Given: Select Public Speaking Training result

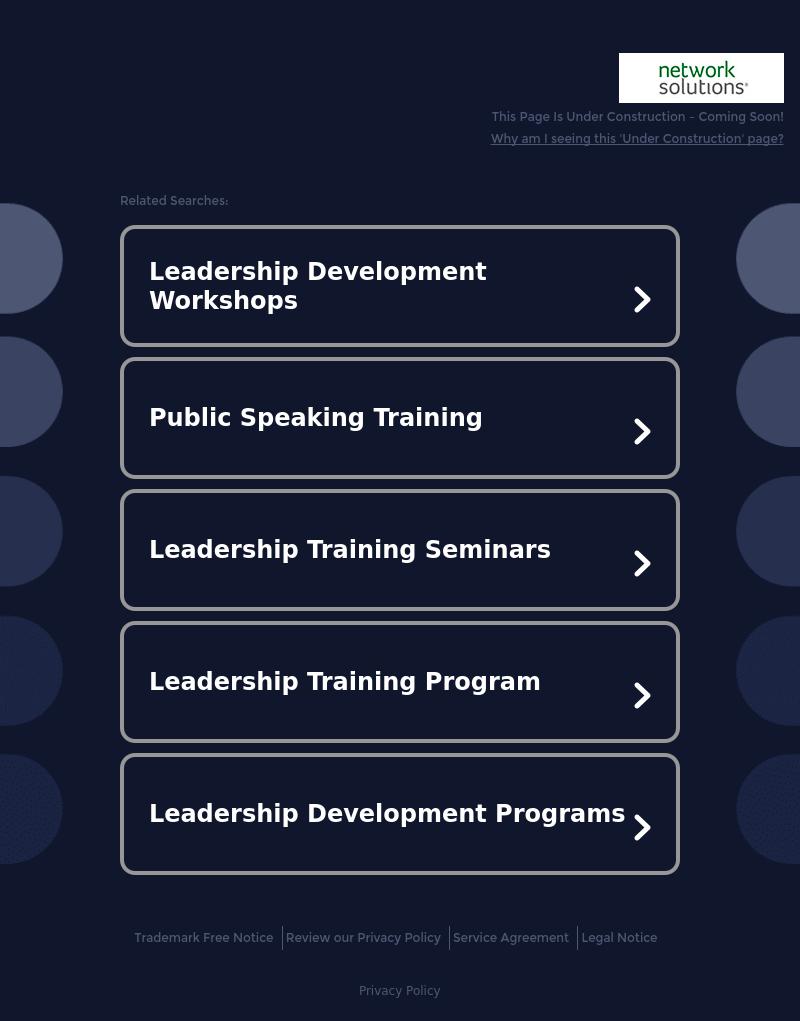Looking at the screenshot, I should (399, 418).
